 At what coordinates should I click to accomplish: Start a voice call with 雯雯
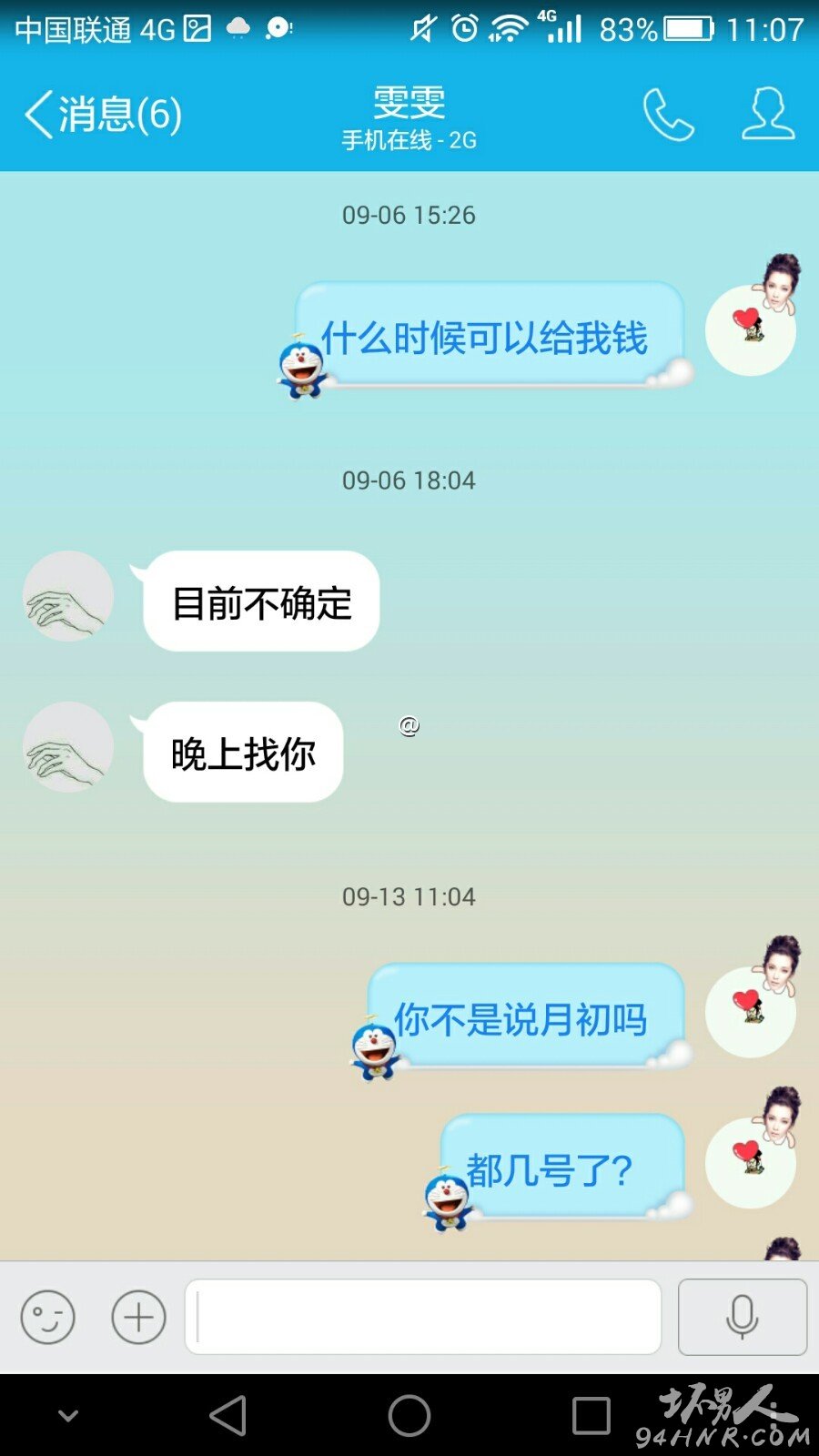tap(668, 115)
